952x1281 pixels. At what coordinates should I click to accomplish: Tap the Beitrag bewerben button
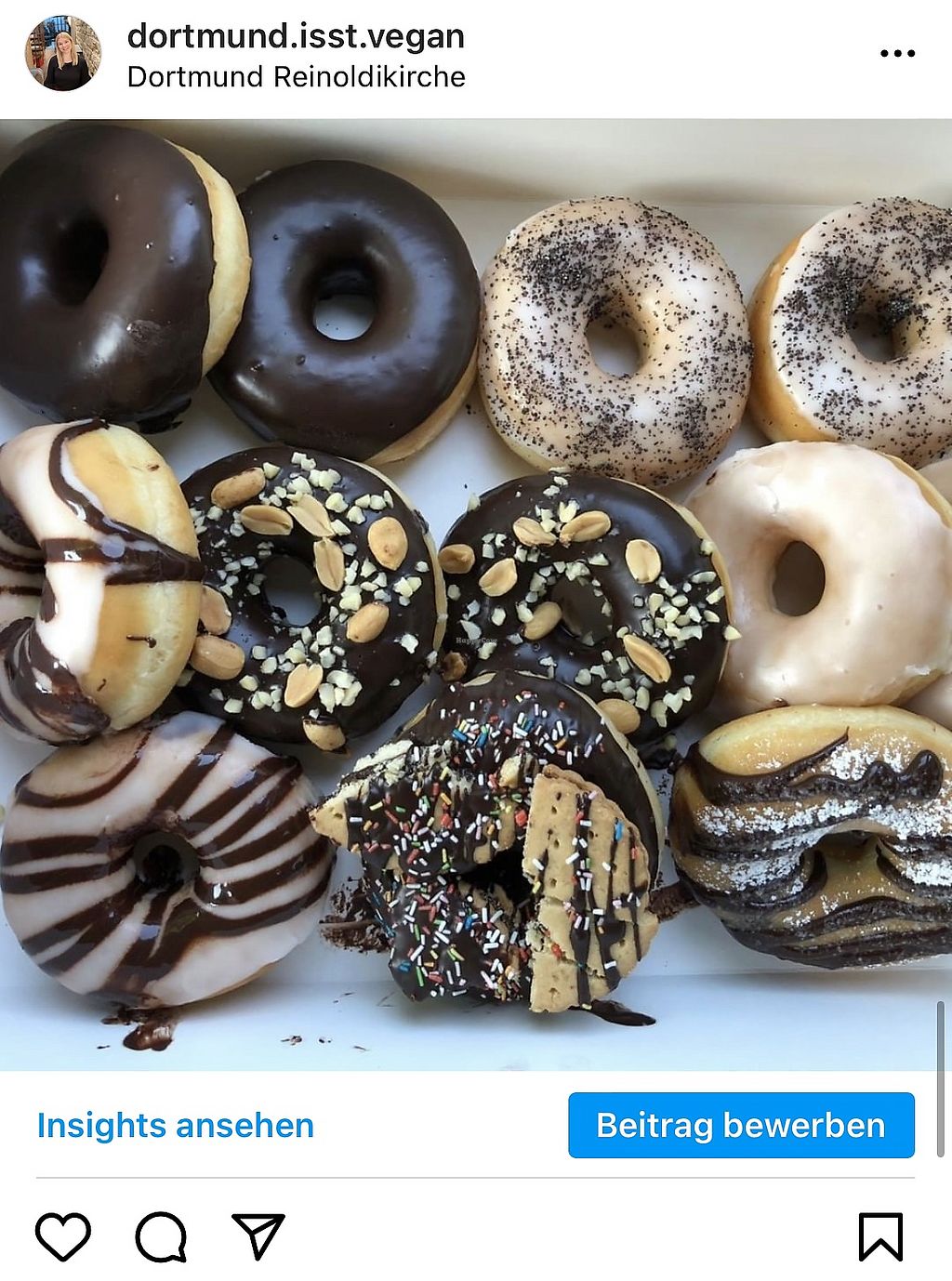tap(741, 1125)
